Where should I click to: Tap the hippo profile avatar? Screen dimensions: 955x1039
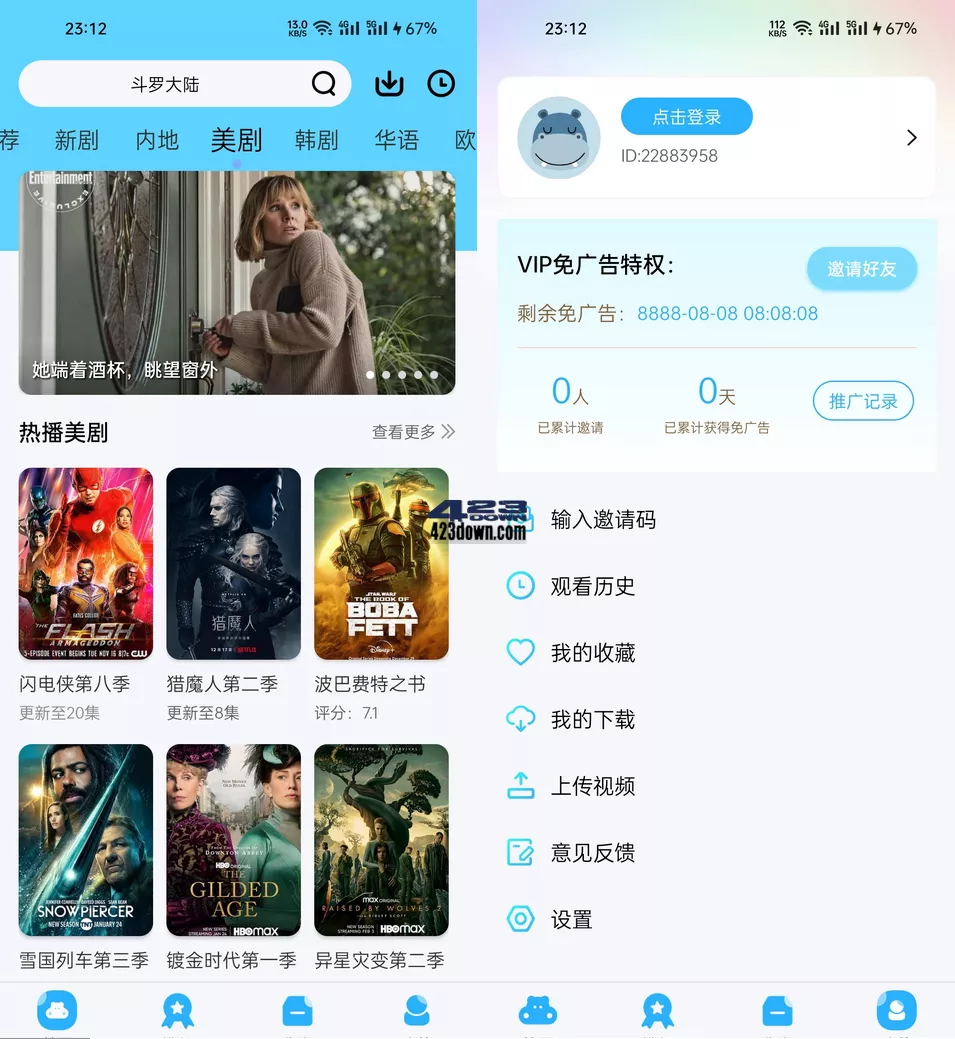click(x=558, y=137)
